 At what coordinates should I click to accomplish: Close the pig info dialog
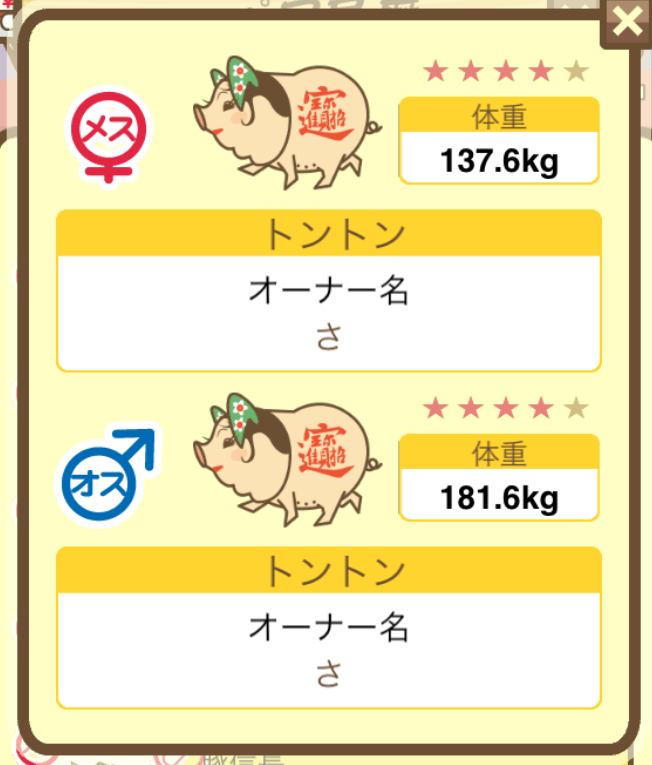pyautogui.click(x=627, y=23)
